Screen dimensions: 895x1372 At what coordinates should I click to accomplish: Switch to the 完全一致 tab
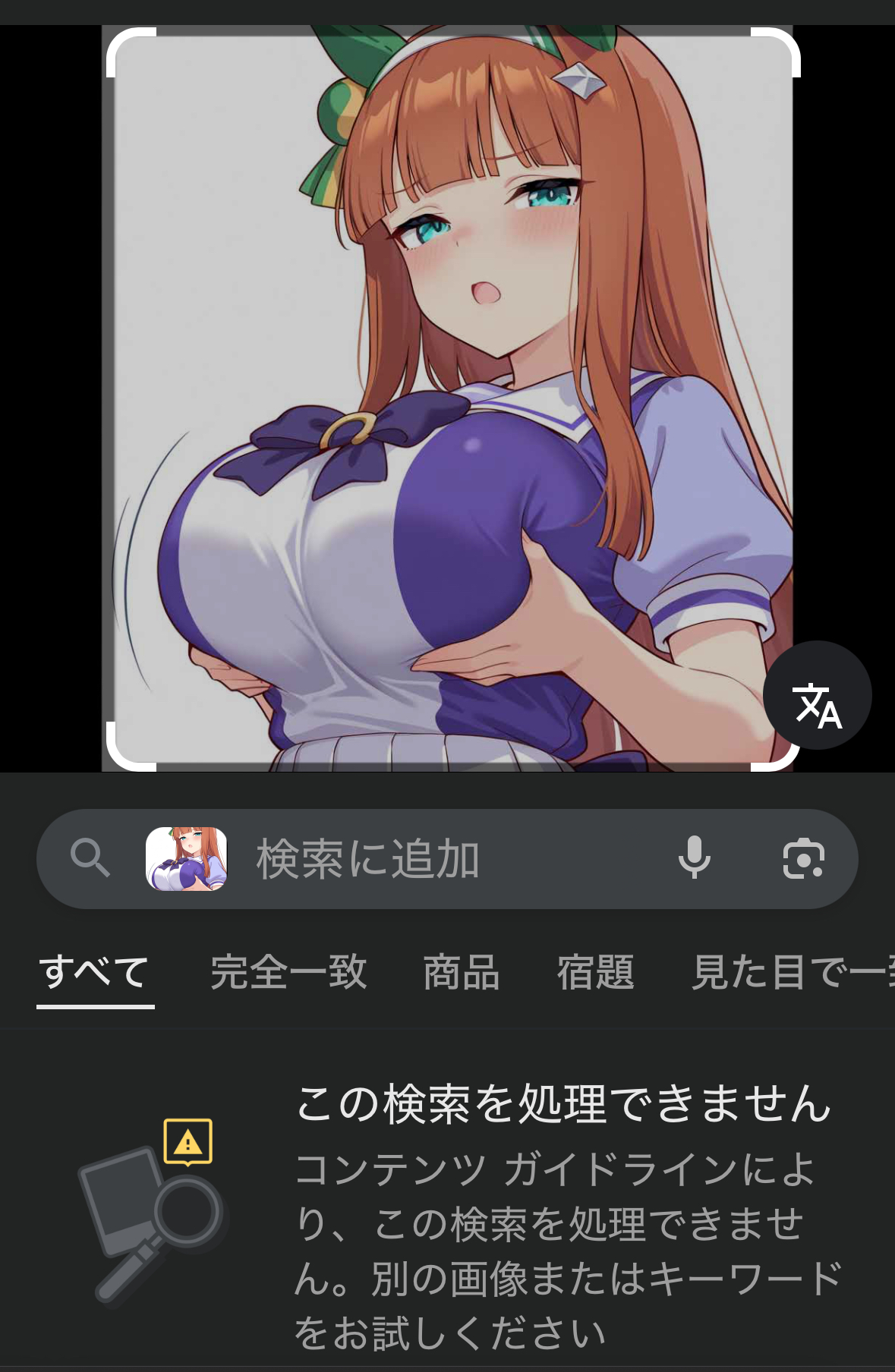point(288,972)
